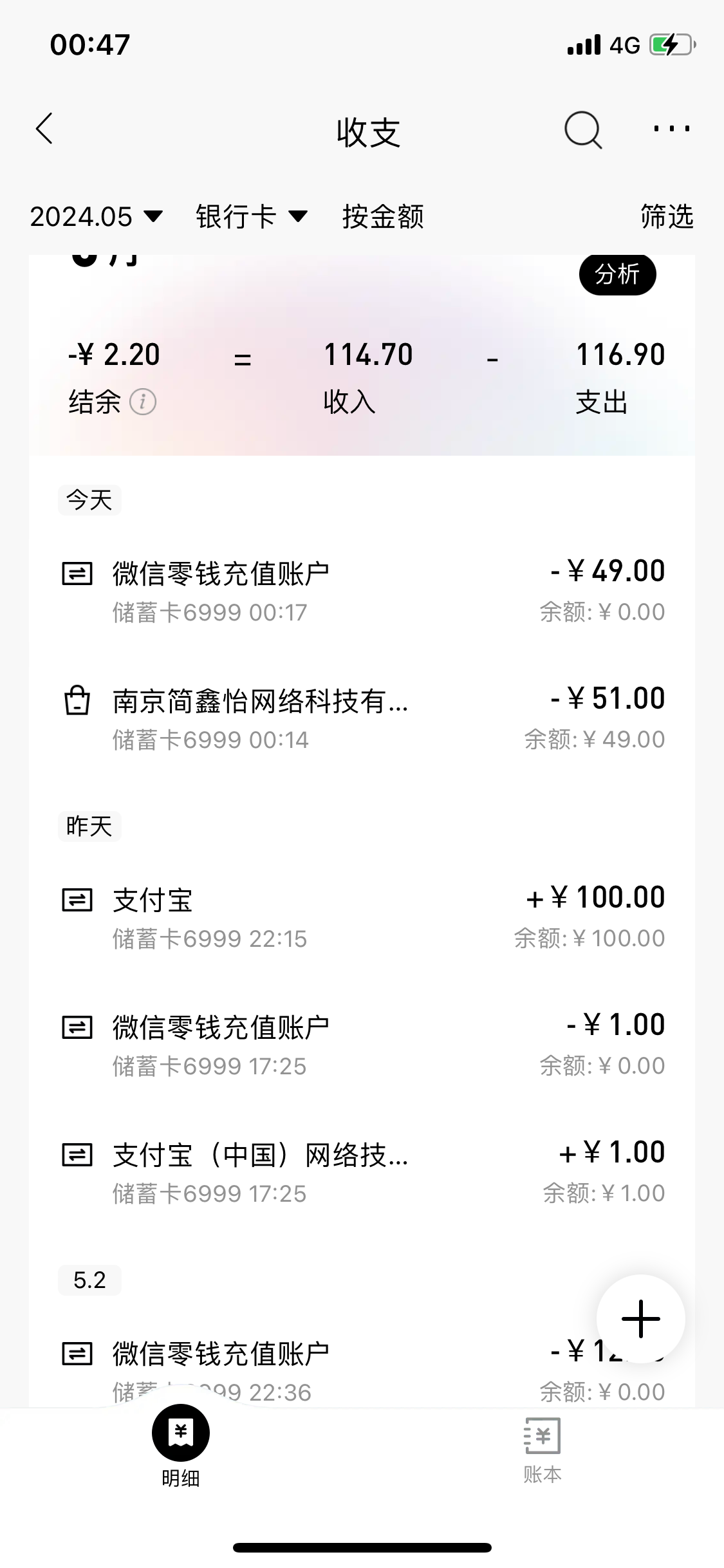The image size is (724, 1568).
Task: Go back from the 收支 page
Action: pos(44,129)
